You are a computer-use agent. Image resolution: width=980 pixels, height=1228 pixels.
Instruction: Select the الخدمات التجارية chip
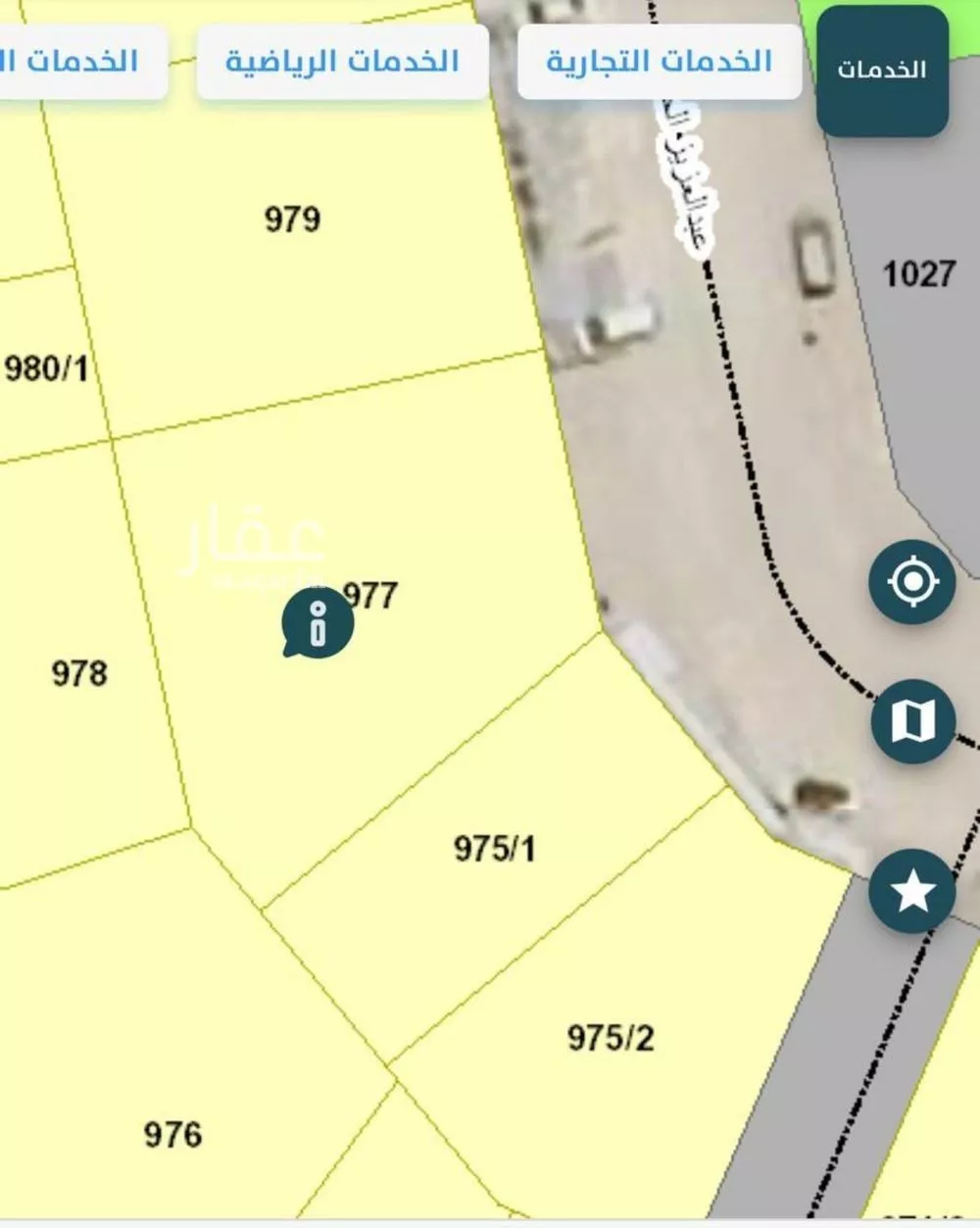pyautogui.click(x=659, y=62)
